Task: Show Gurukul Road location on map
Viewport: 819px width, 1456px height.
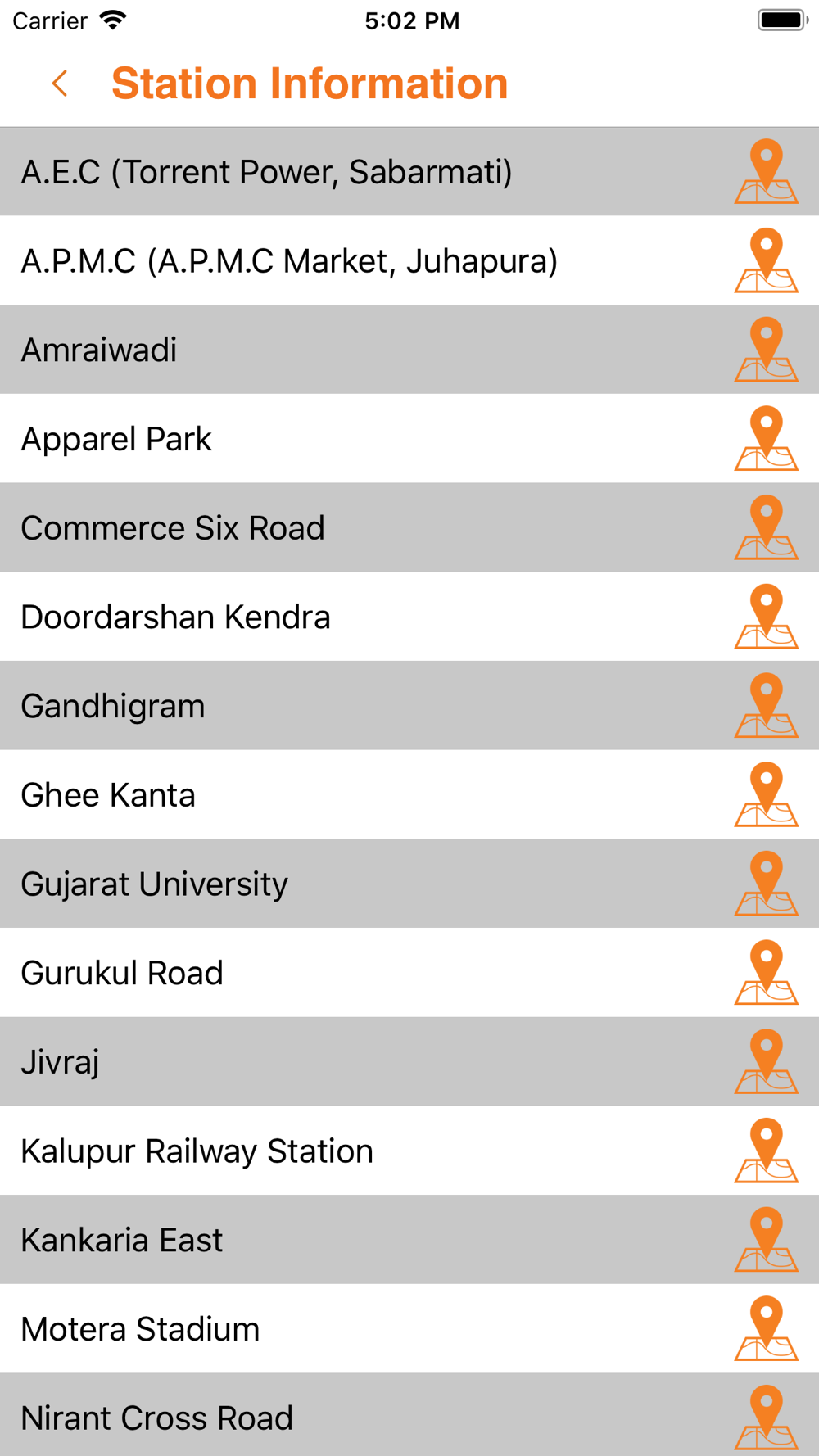Action: click(767, 973)
